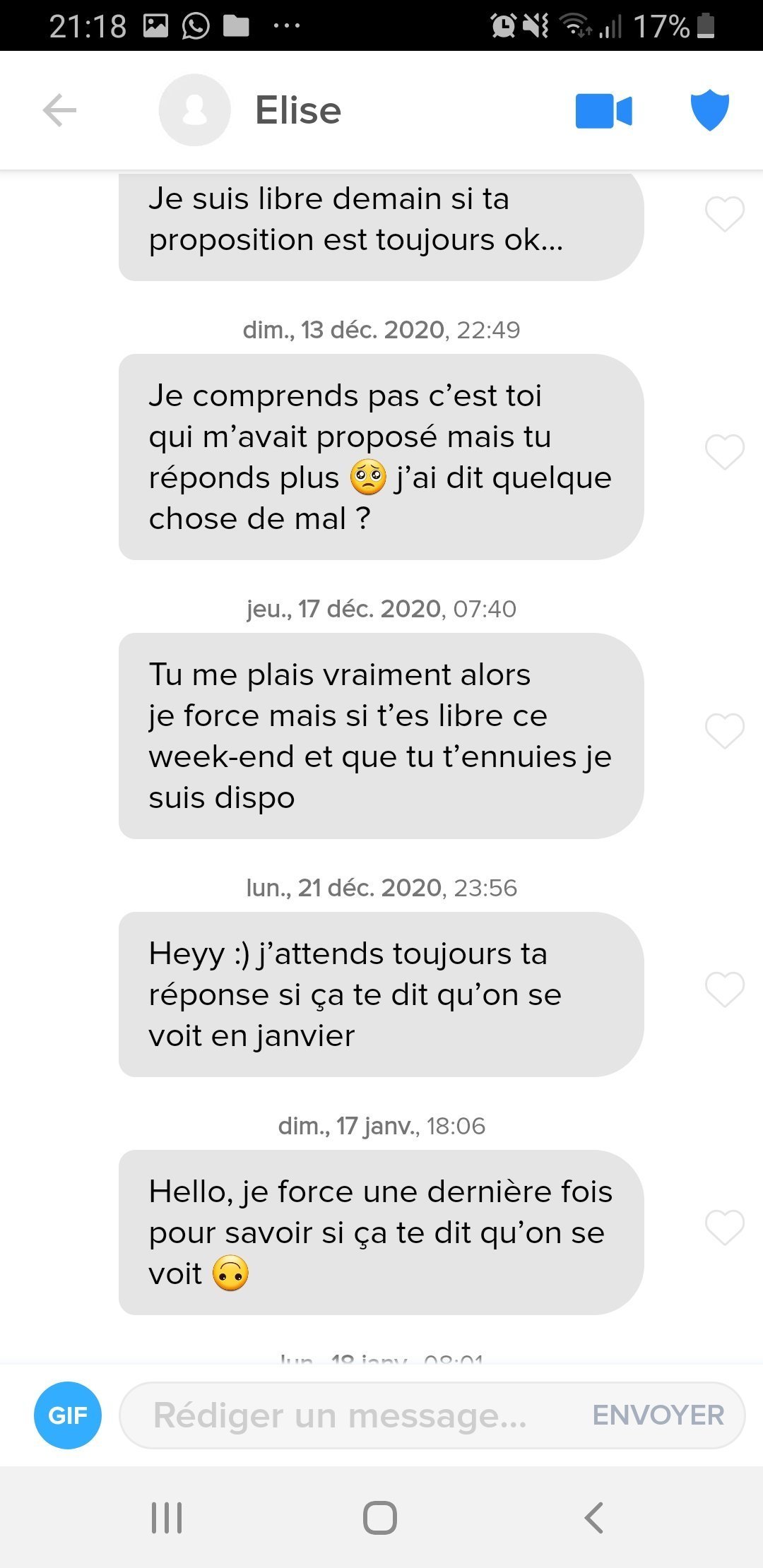Like the message starting with 'Heyy :)'

point(725,990)
